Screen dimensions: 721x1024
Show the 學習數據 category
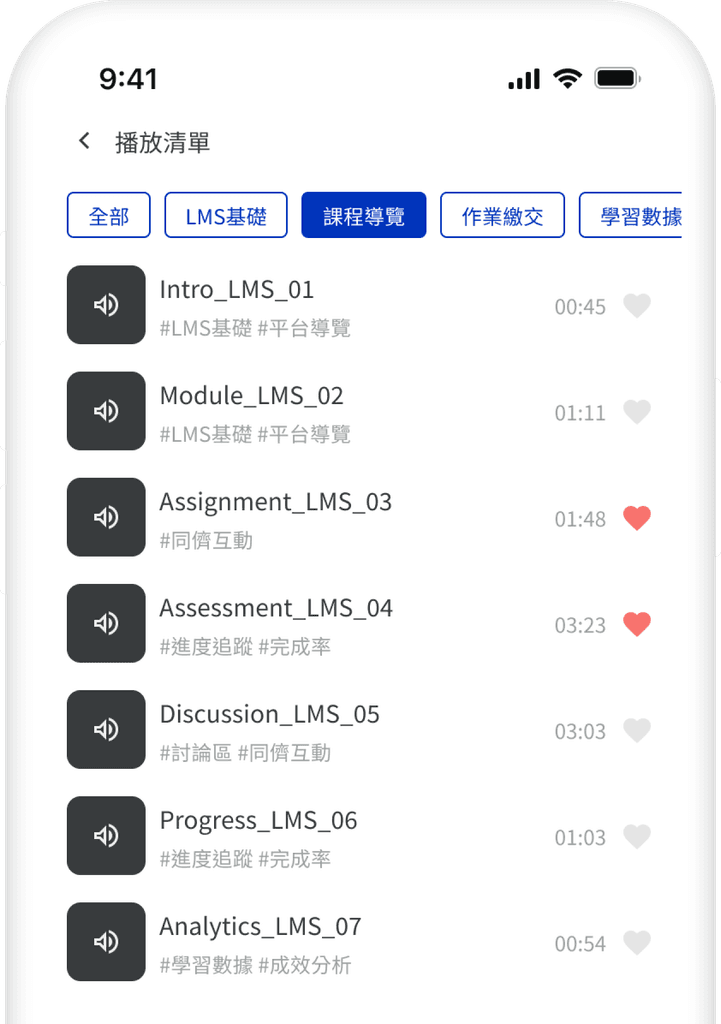(640, 215)
